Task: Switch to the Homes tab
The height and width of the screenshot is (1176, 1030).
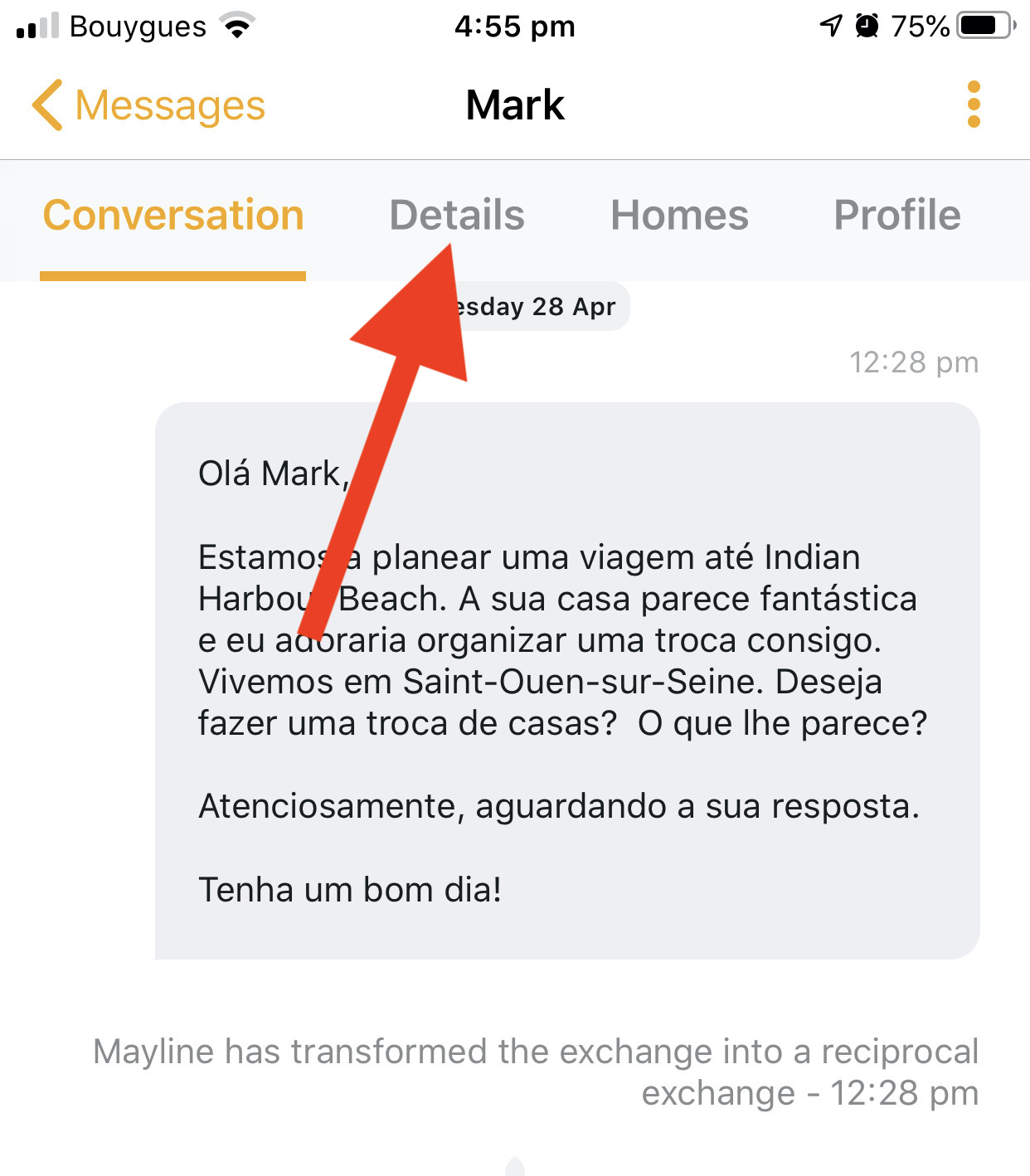Action: tap(679, 216)
